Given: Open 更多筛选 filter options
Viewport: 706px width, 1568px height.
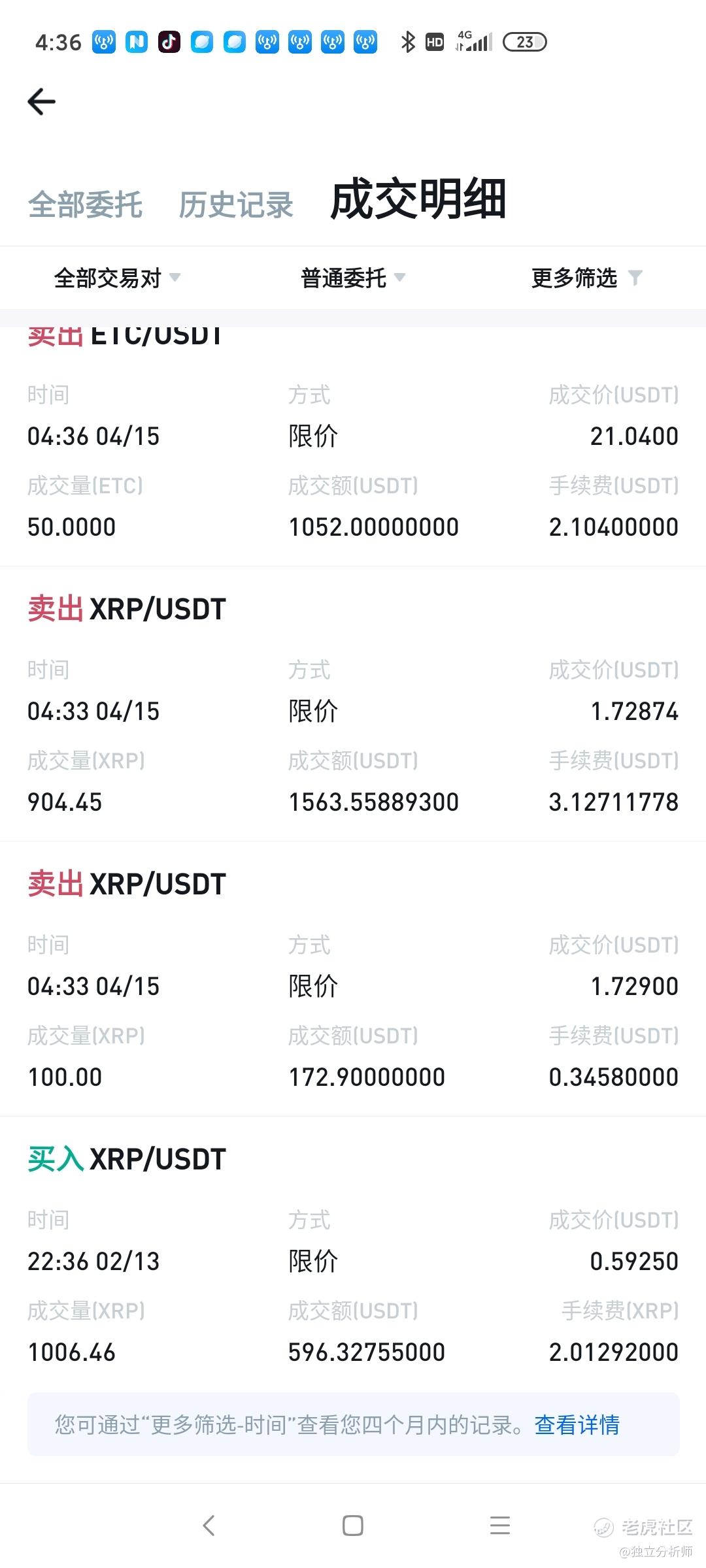Looking at the screenshot, I should point(586,278).
